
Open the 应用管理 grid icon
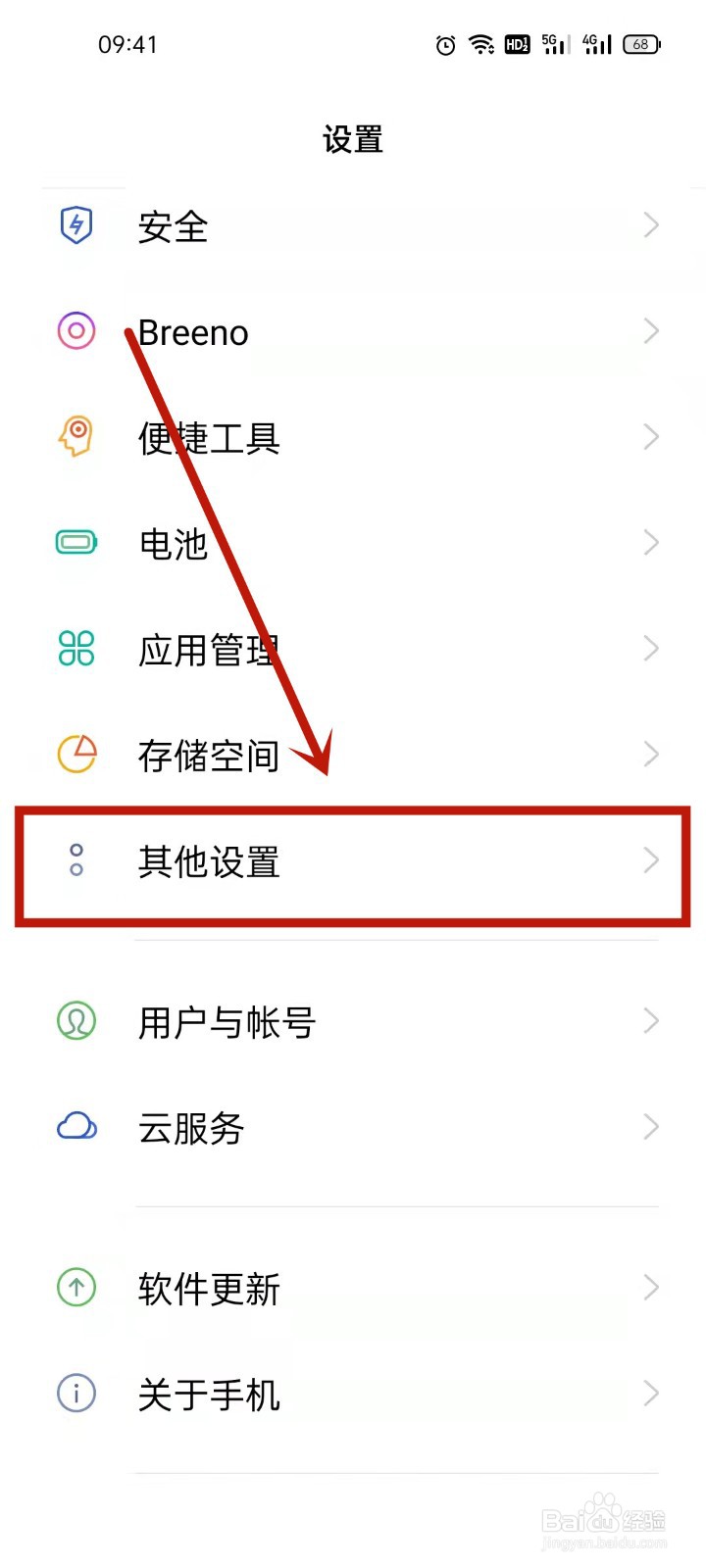pyautogui.click(x=76, y=648)
